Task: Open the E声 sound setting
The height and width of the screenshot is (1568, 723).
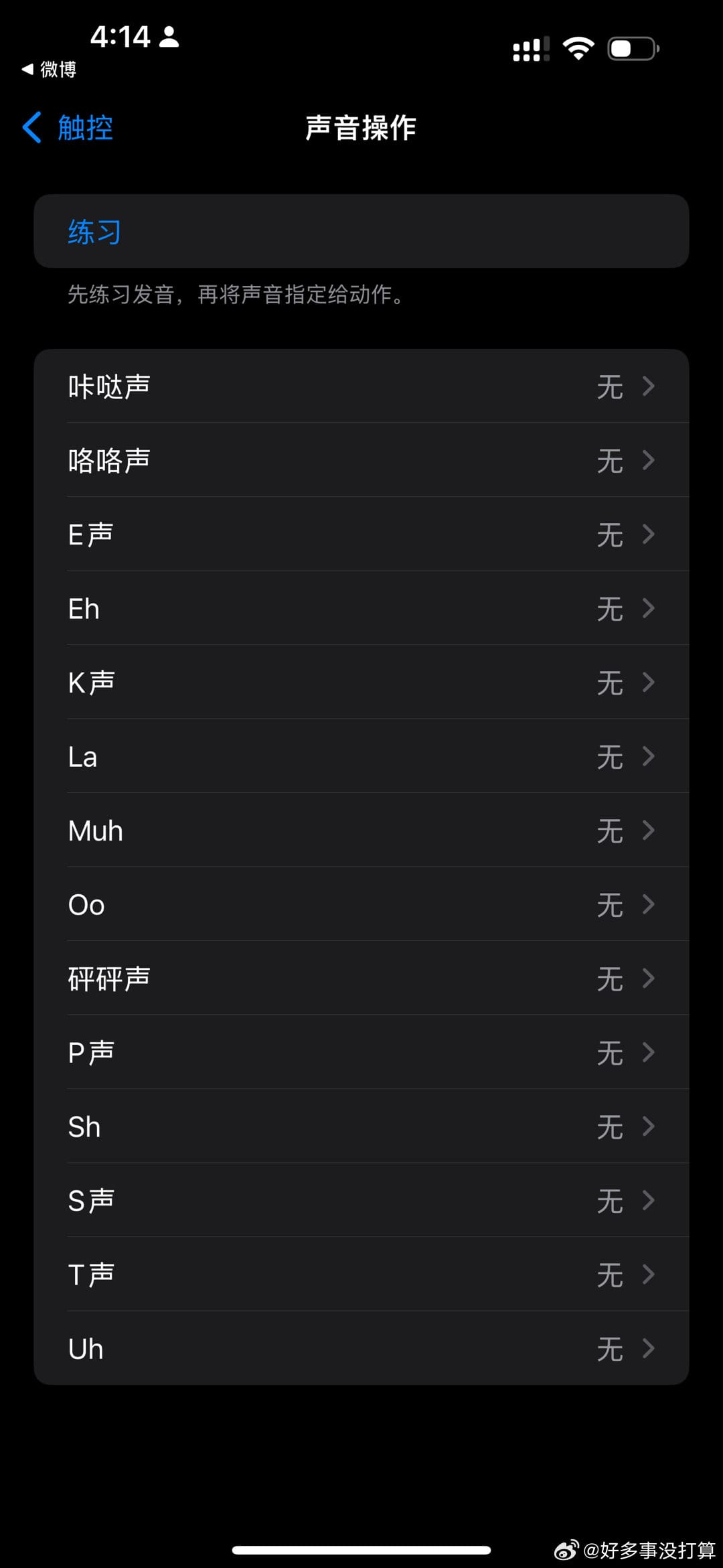Action: (361, 534)
